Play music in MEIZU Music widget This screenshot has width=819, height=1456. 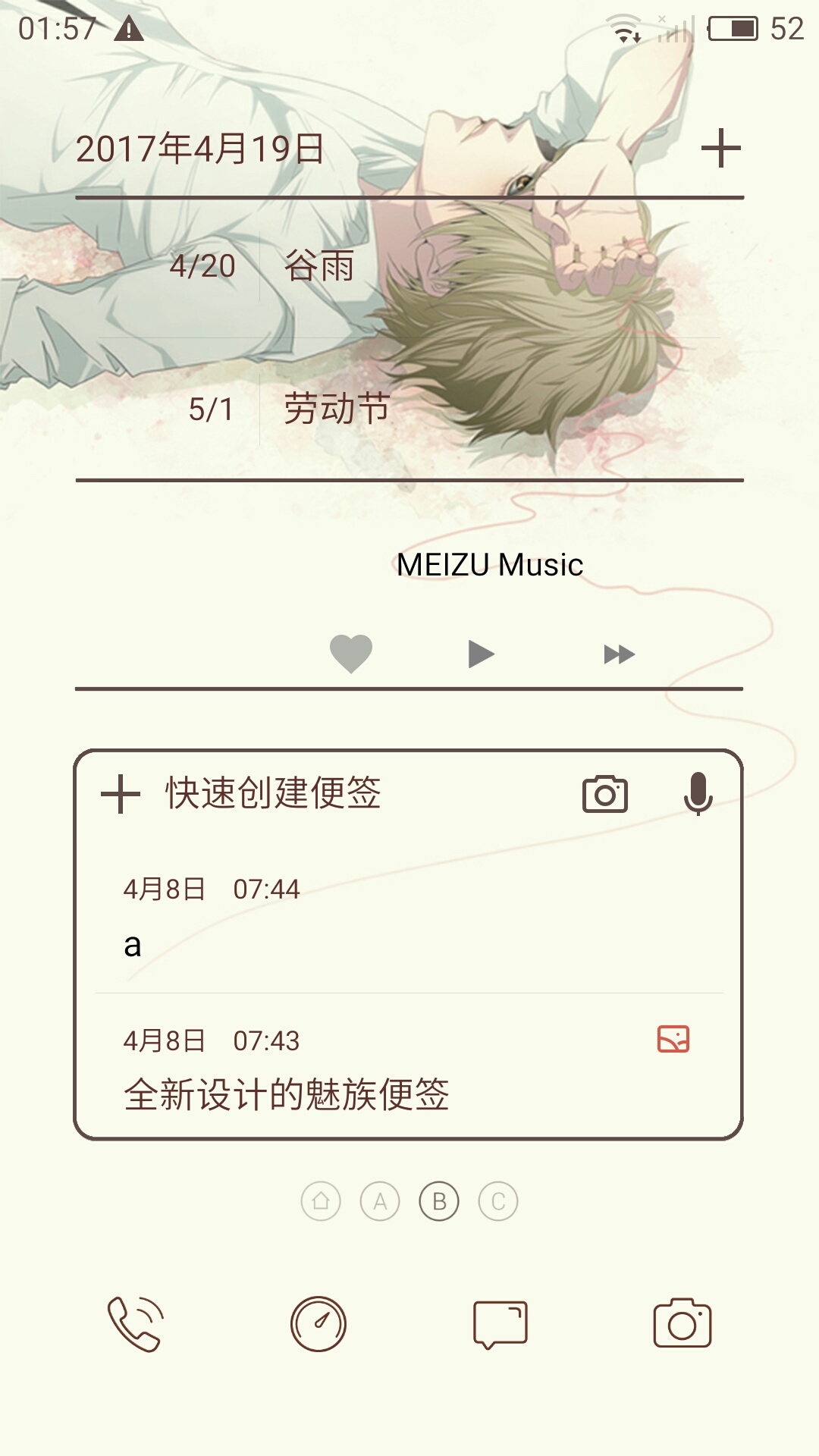pyautogui.click(x=481, y=654)
